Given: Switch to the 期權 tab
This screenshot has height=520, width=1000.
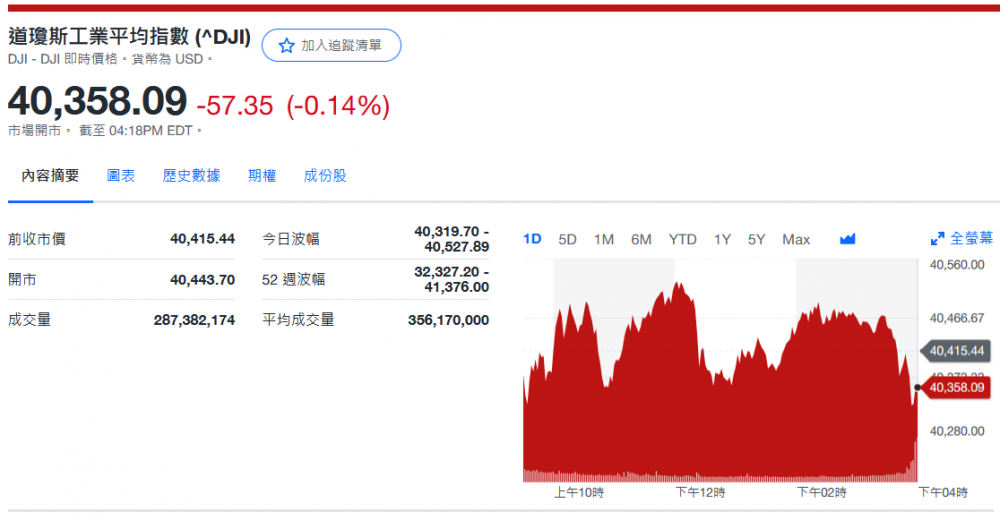Looking at the screenshot, I should click(x=262, y=176).
